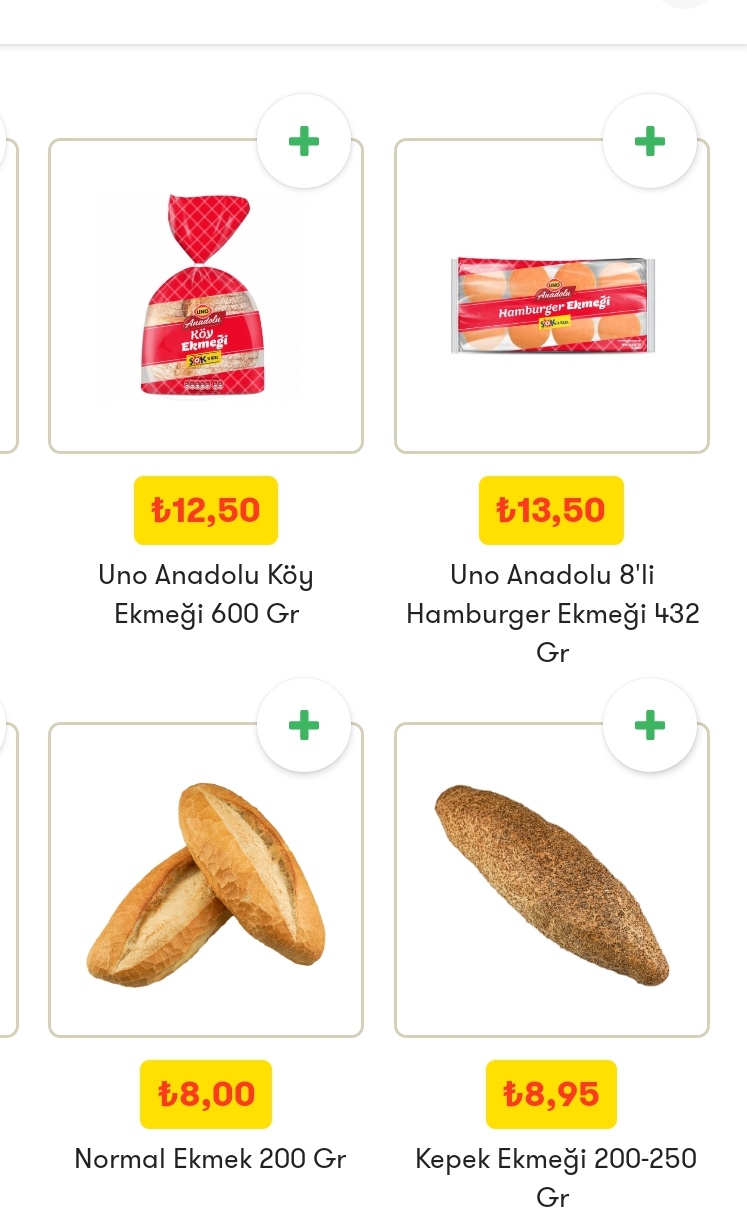Add Uno Anadolu Köy Ekmeği to cart
This screenshot has width=747, height=1214.
point(304,141)
